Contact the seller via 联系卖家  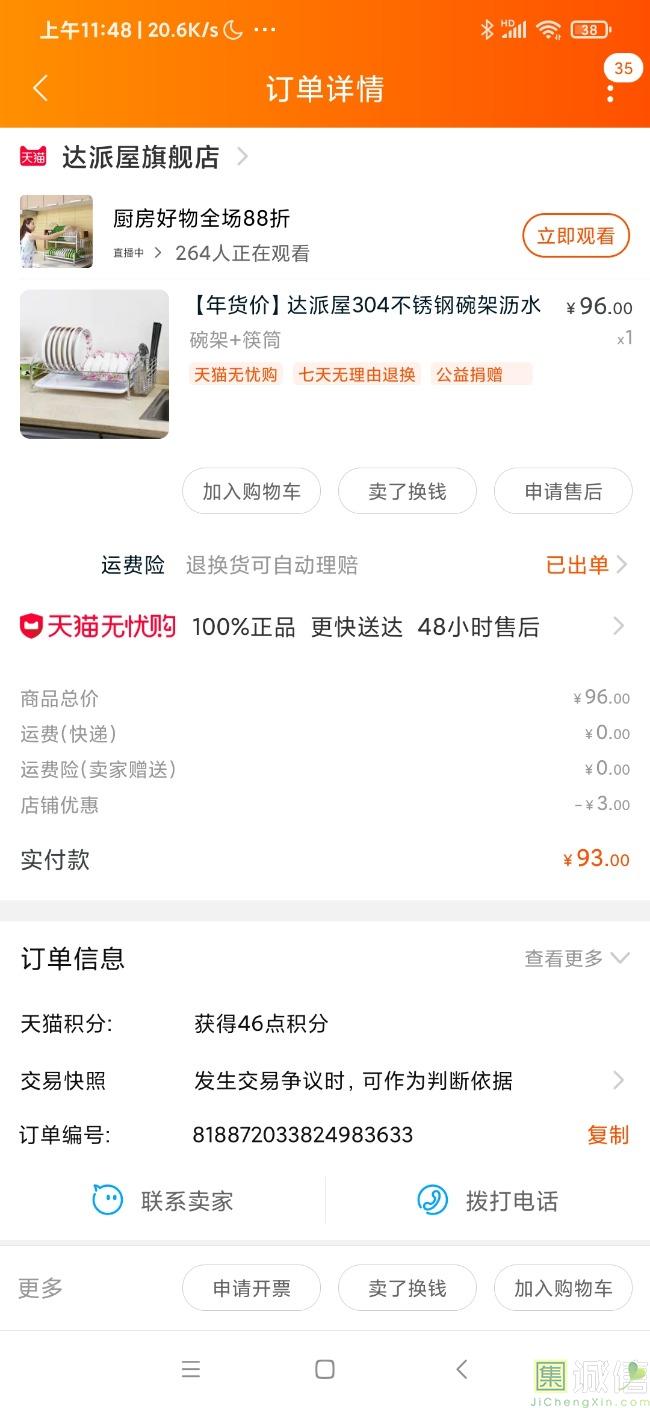[x=163, y=1200]
